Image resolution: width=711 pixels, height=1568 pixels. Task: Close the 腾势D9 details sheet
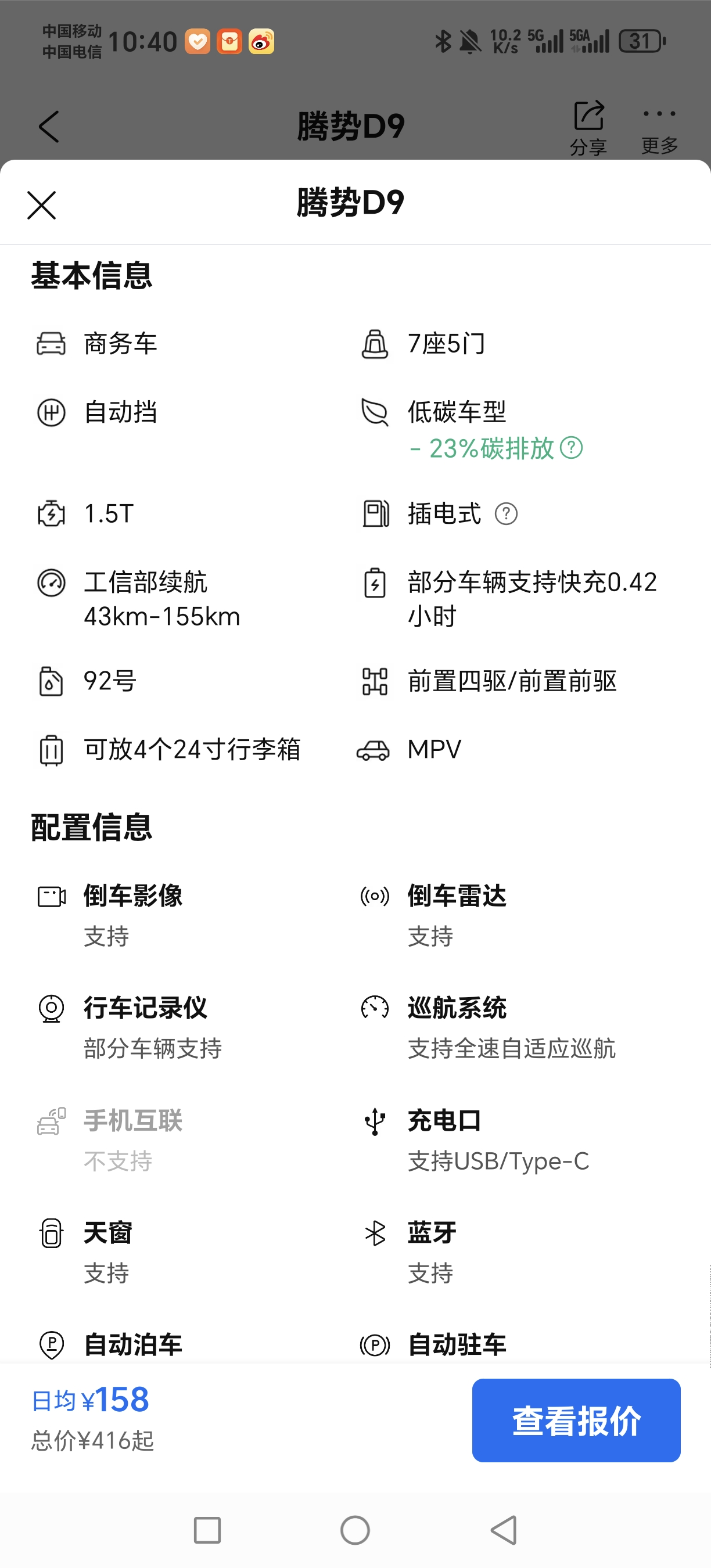tap(41, 204)
